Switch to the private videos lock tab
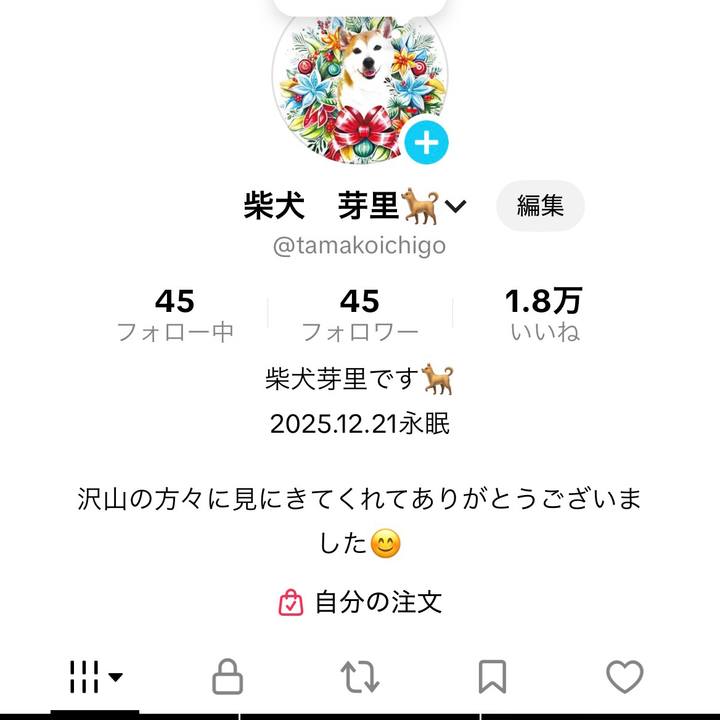 coord(228,677)
